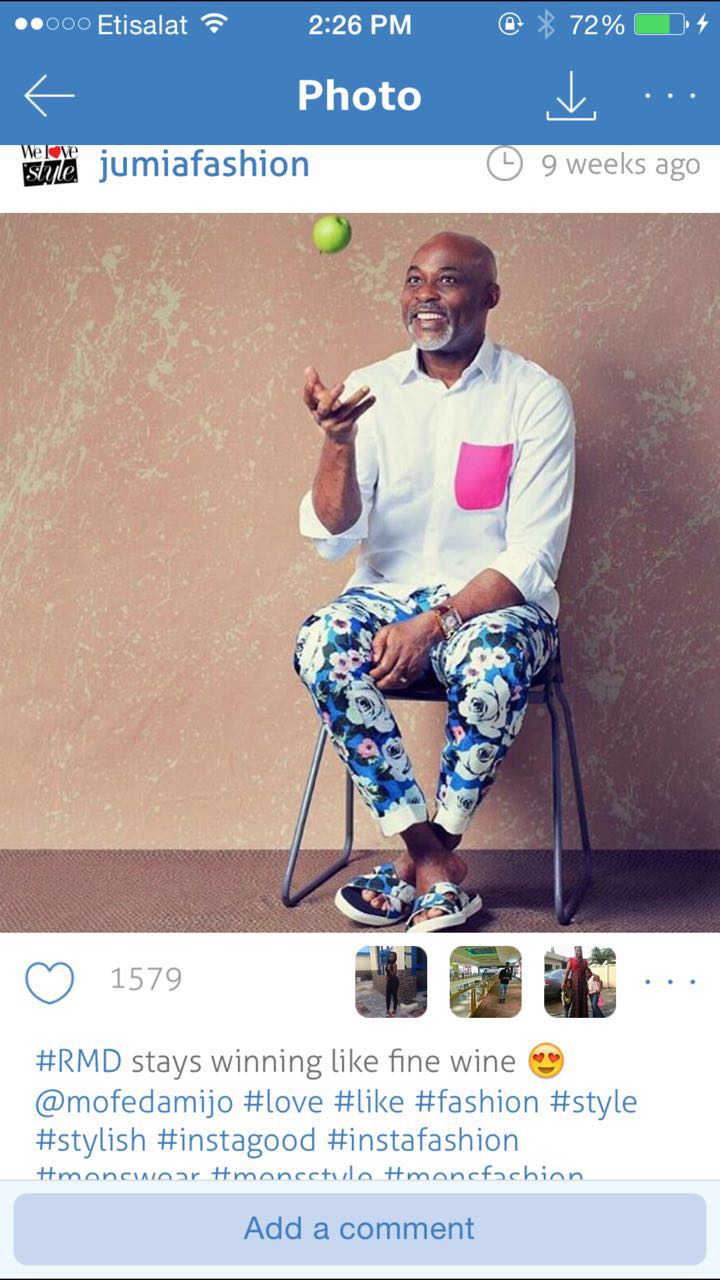
Task: Open the second liker's avatar
Action: pyautogui.click(x=485, y=982)
